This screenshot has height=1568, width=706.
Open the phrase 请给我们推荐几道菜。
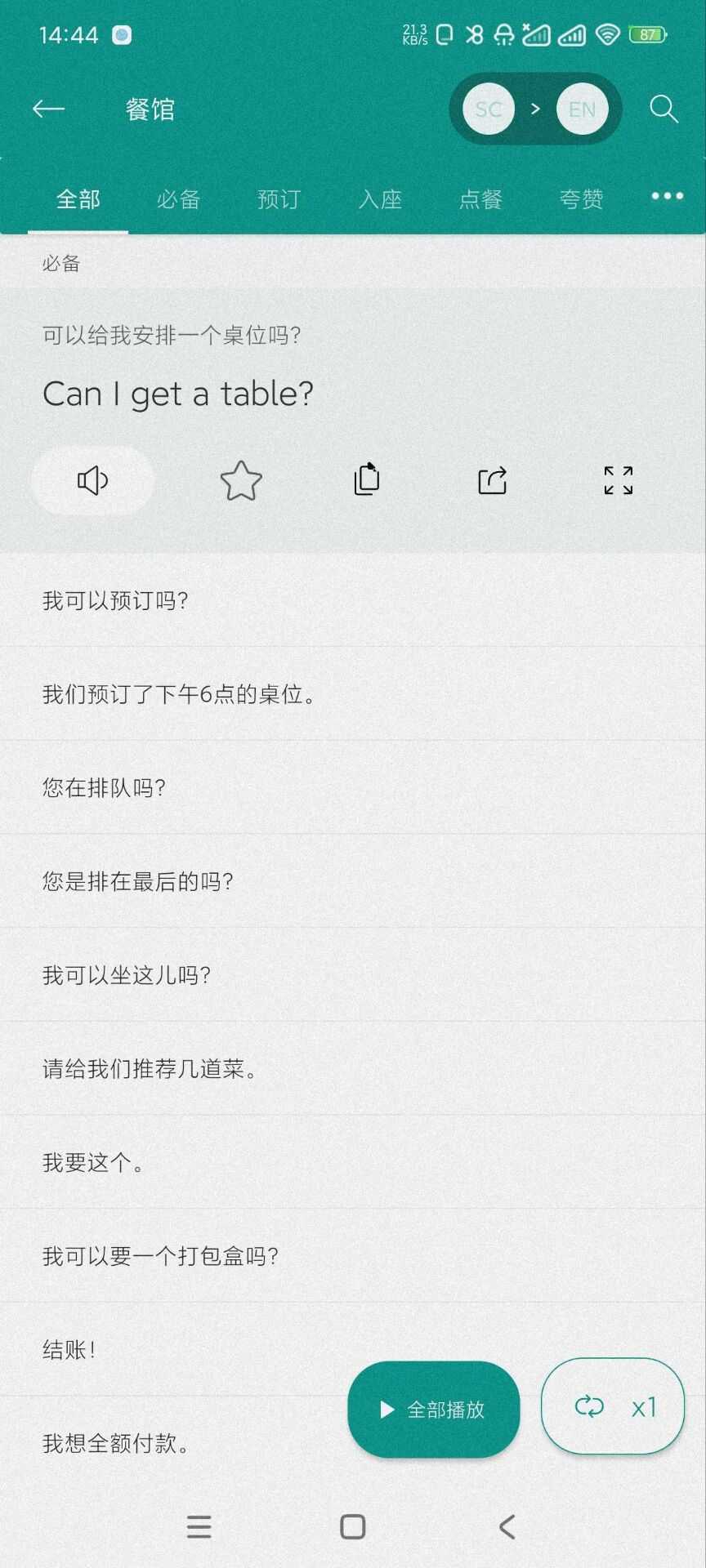[x=353, y=1068]
